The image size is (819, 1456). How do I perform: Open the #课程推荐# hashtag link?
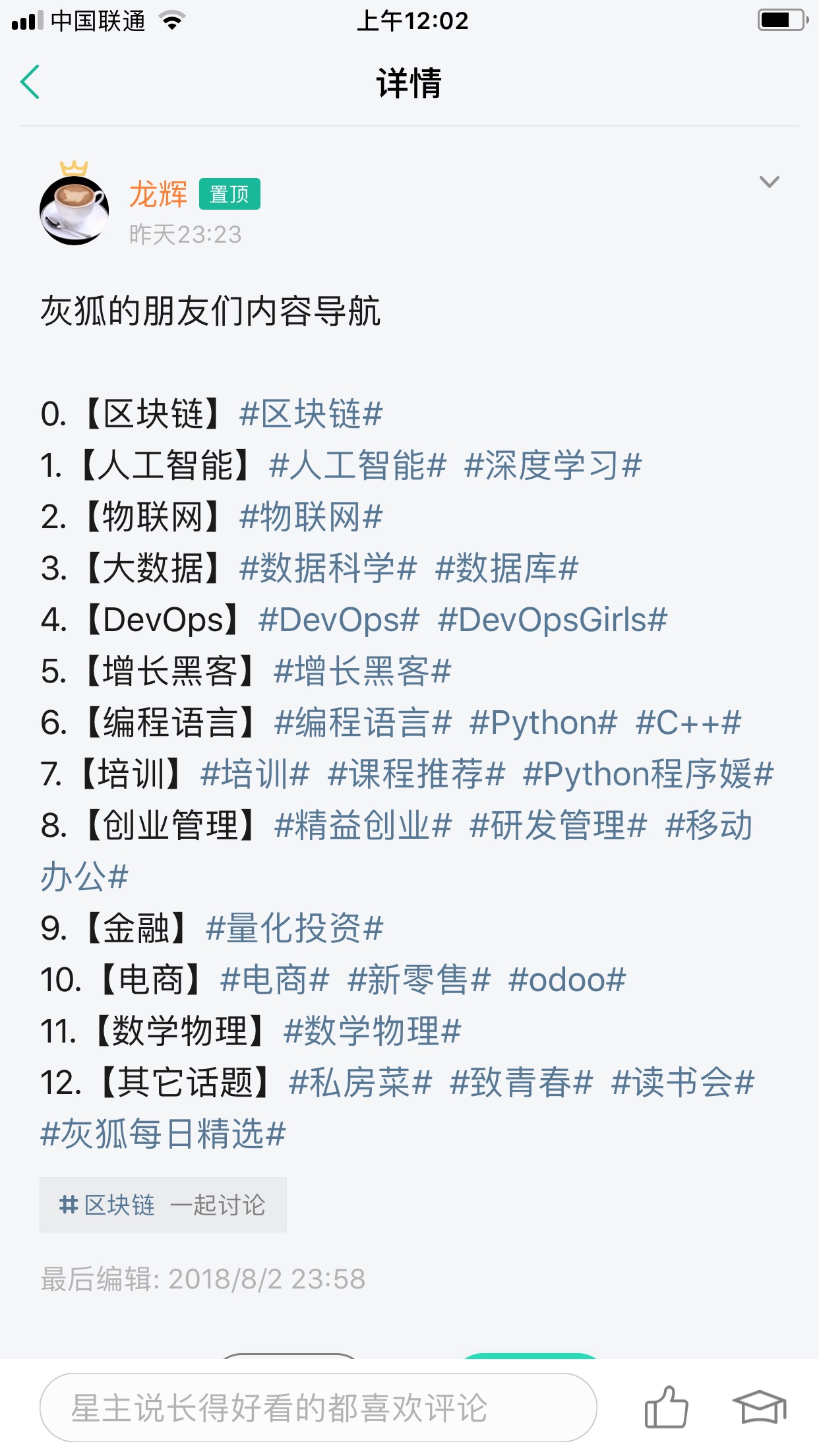tap(416, 774)
